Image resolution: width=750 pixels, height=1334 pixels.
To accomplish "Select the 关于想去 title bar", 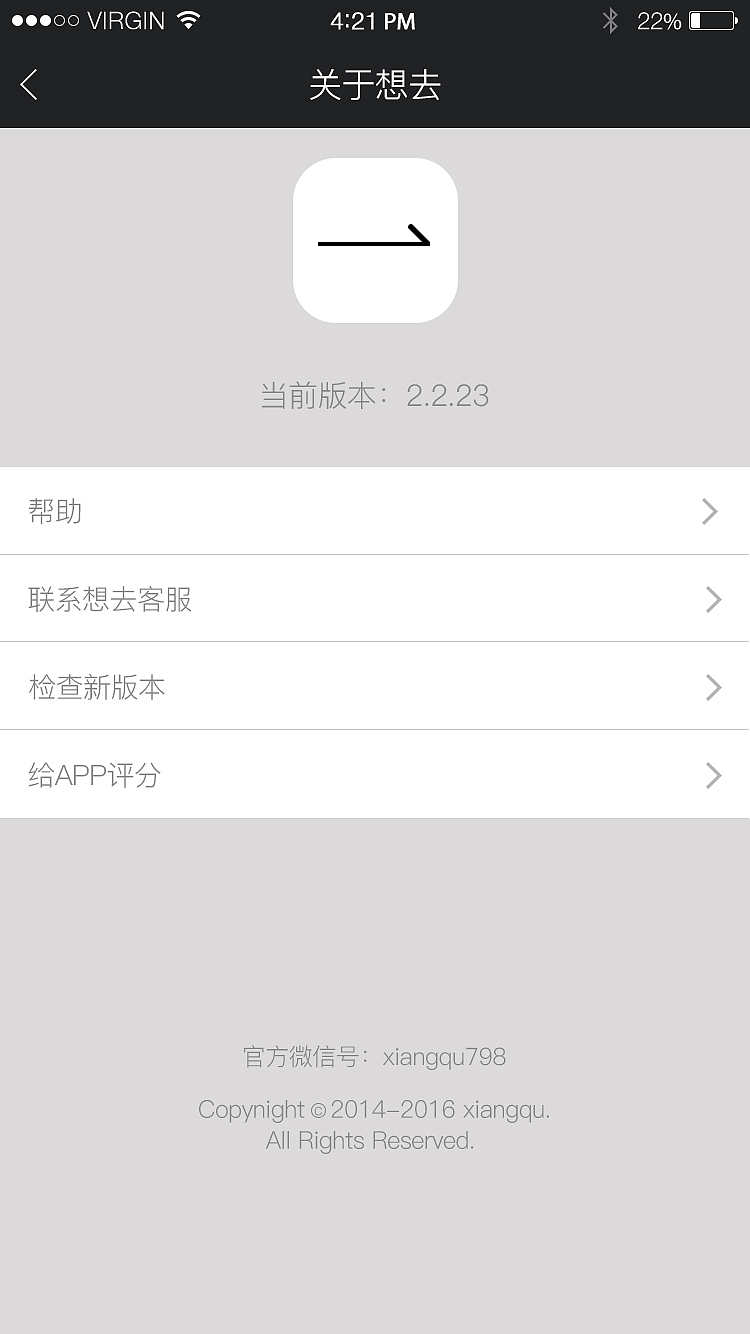I will tap(375, 85).
